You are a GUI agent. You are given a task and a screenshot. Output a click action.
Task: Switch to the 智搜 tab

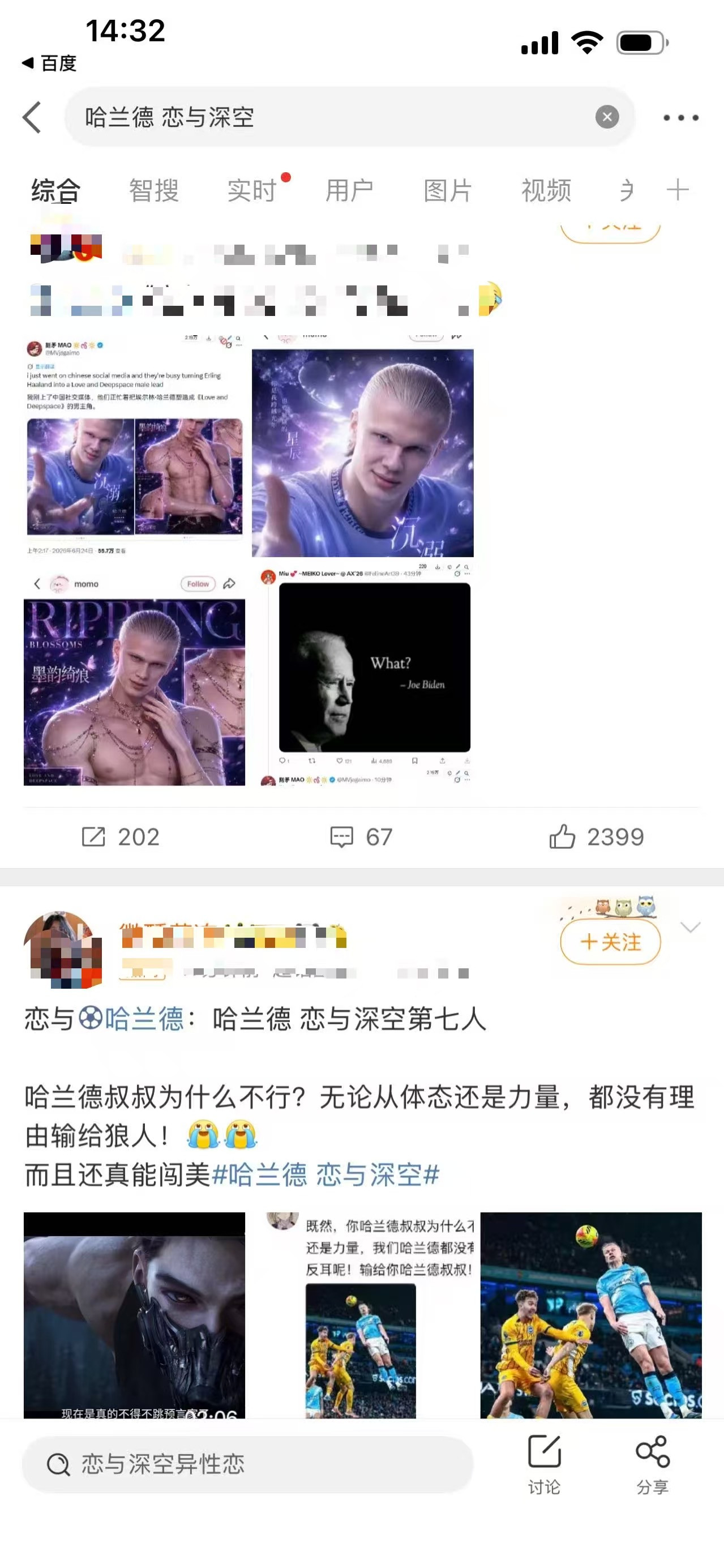[154, 190]
